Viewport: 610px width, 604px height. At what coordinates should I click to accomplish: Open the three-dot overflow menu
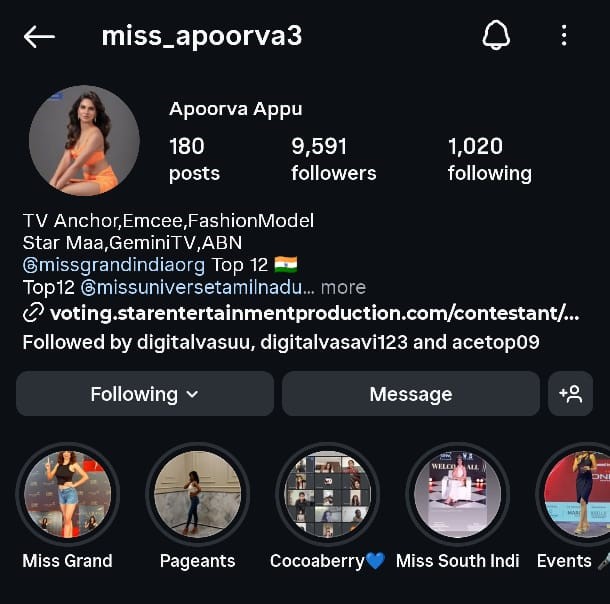564,37
